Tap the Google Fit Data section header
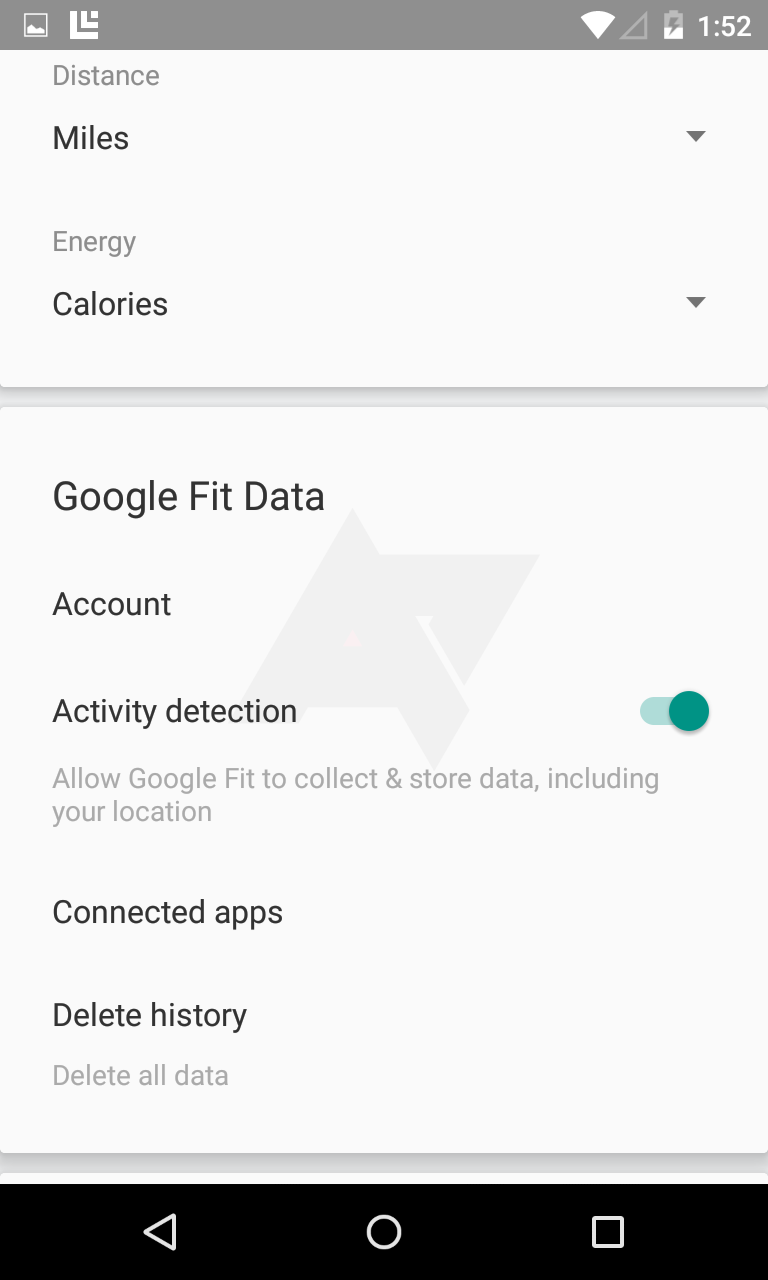 188,495
